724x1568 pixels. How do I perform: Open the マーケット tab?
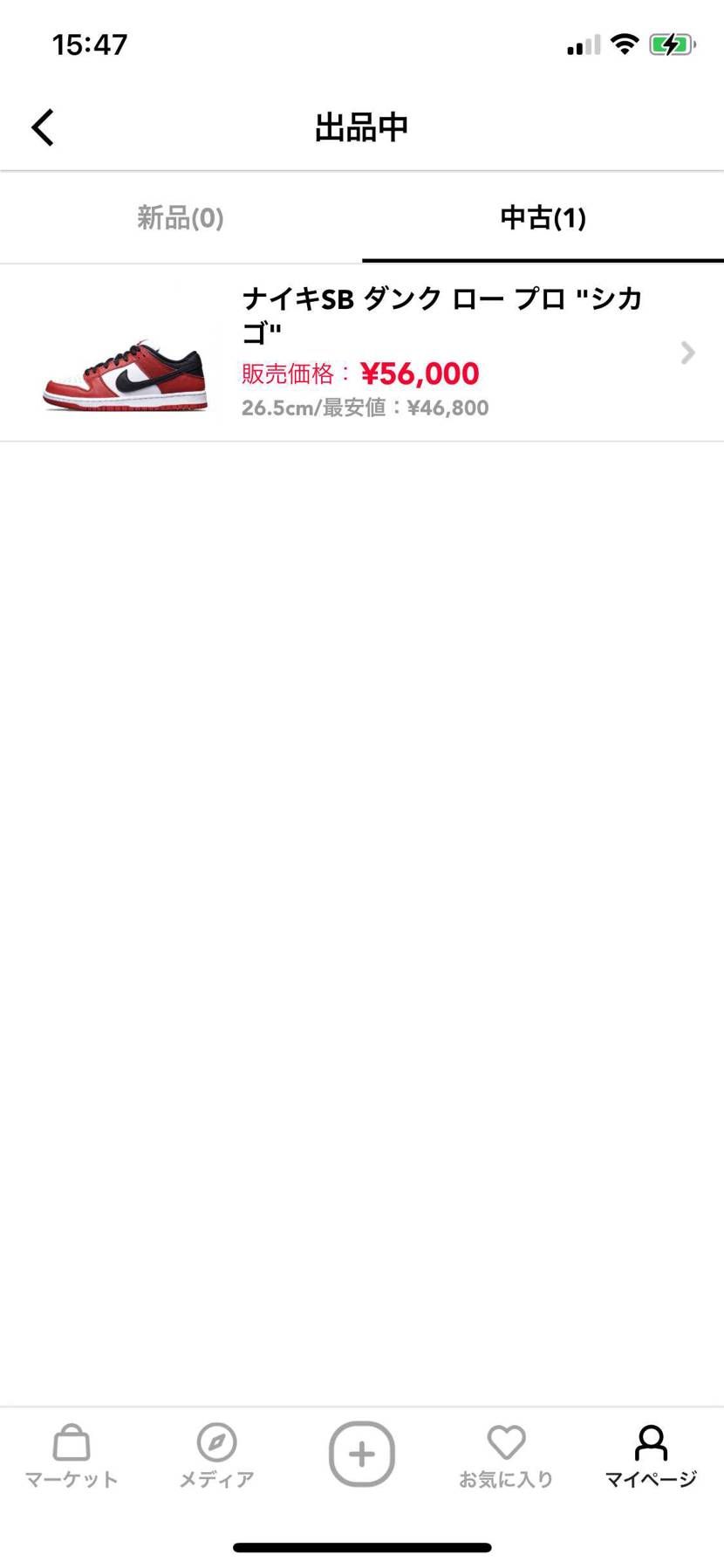(72, 1455)
